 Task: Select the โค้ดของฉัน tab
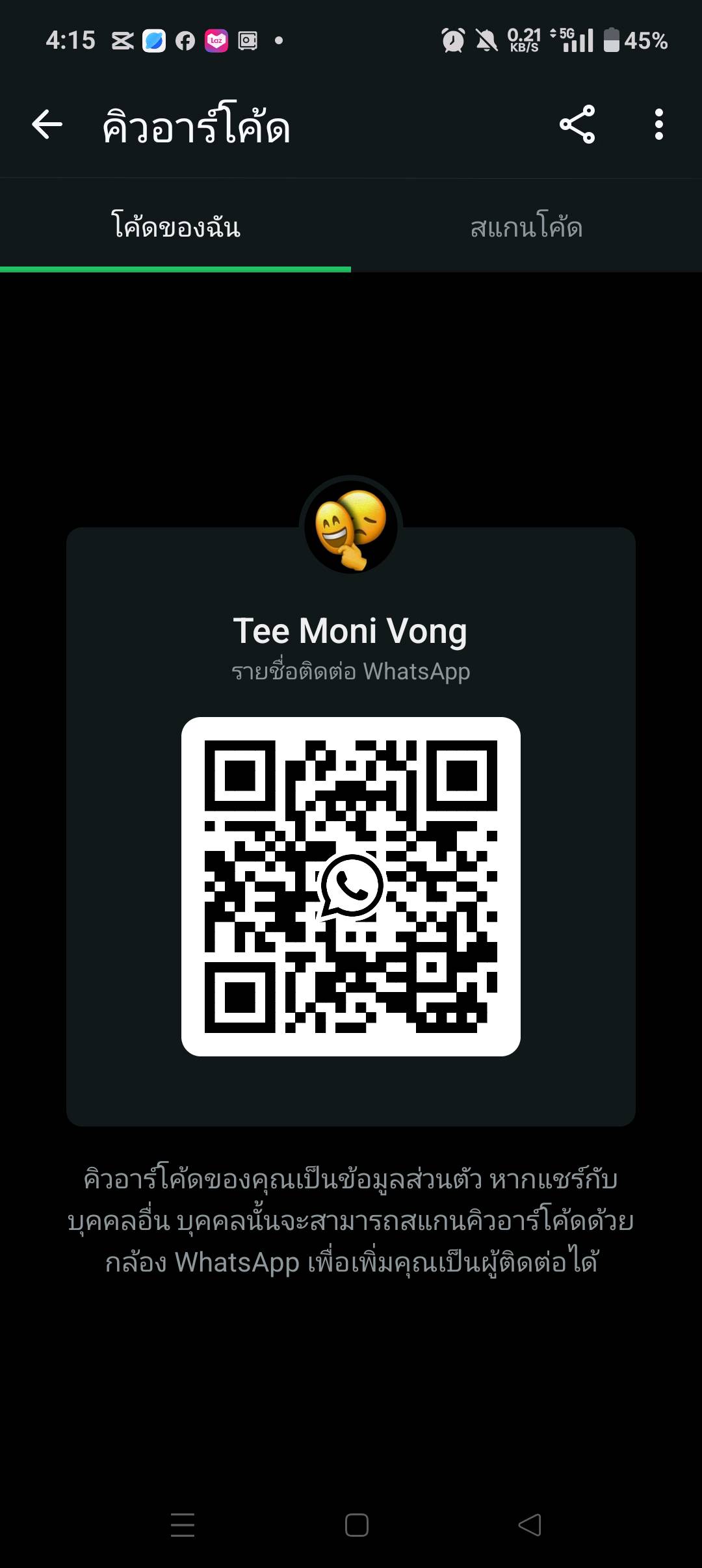(175, 227)
